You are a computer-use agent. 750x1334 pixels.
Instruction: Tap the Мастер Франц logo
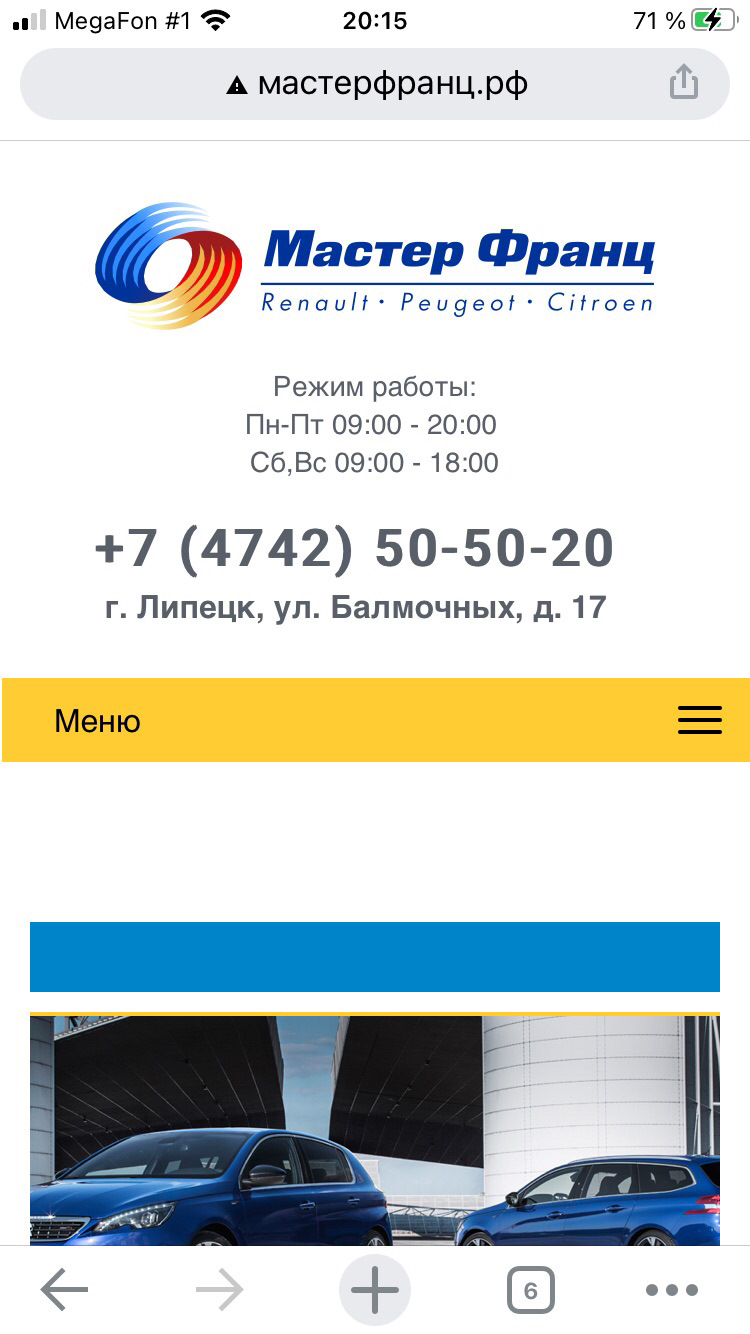(375, 266)
